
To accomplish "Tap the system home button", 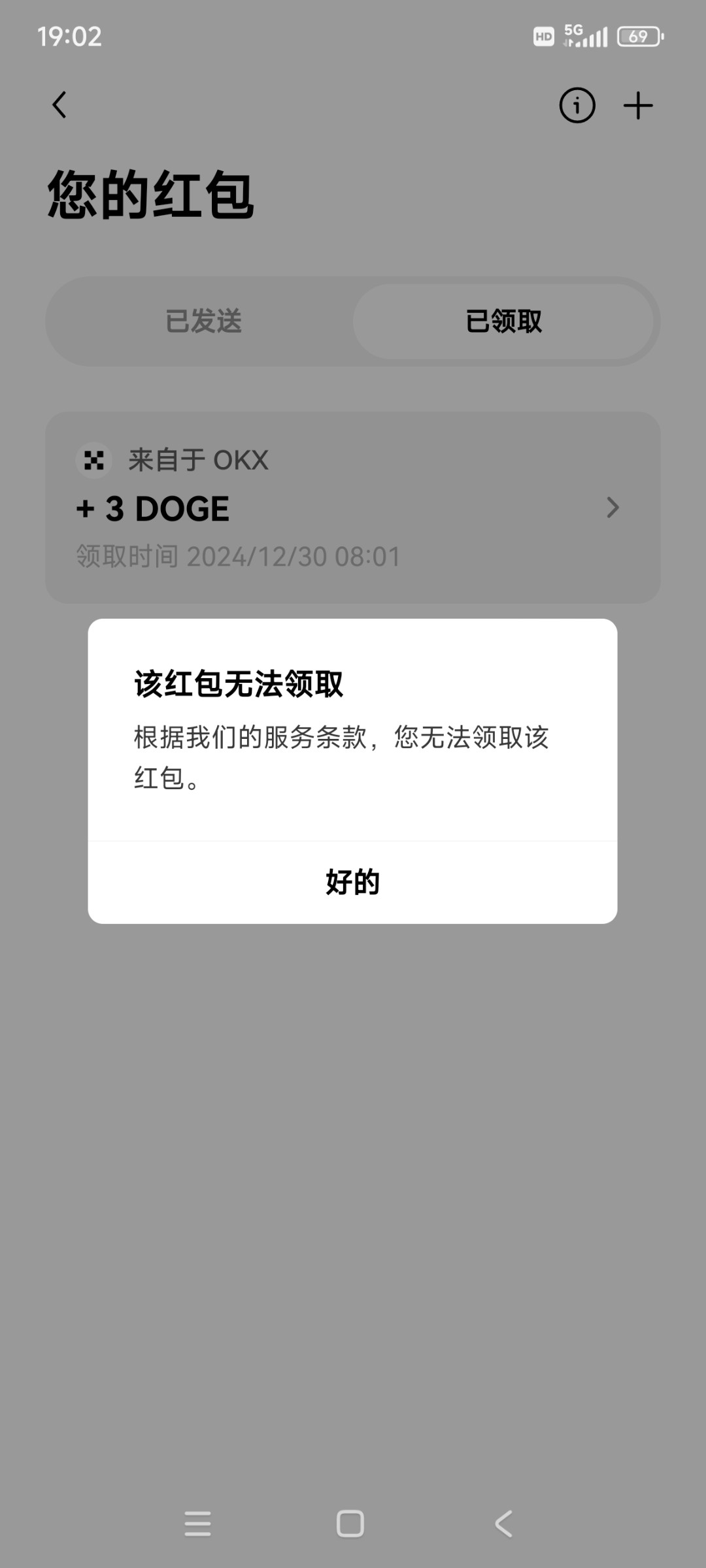I will [350, 1524].
